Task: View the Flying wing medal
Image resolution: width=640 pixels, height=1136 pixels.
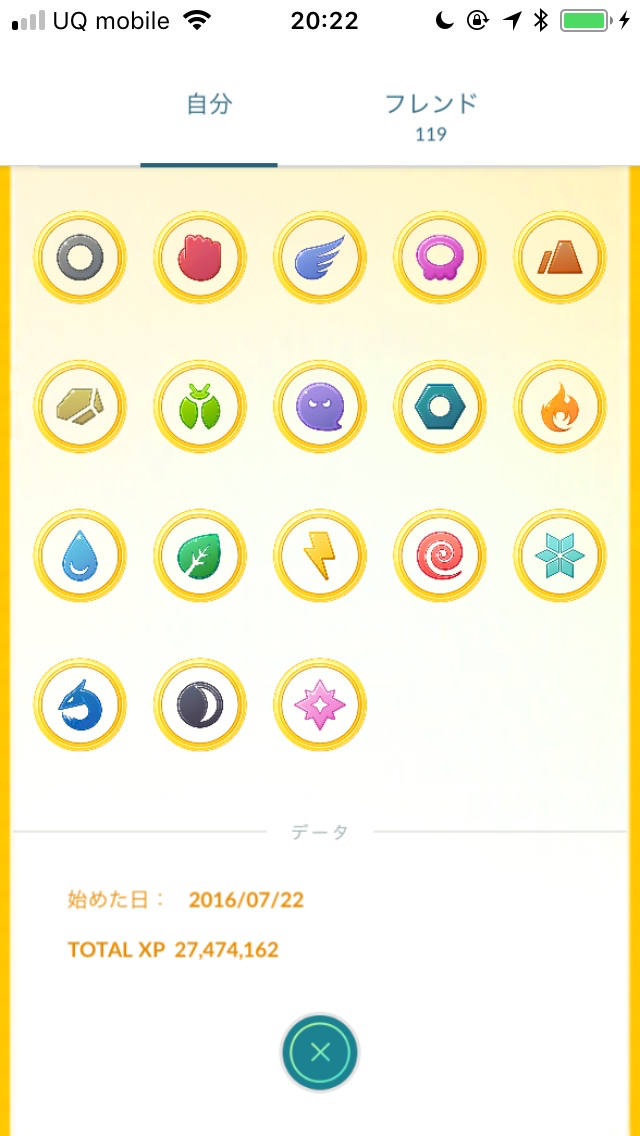Action: point(320,258)
